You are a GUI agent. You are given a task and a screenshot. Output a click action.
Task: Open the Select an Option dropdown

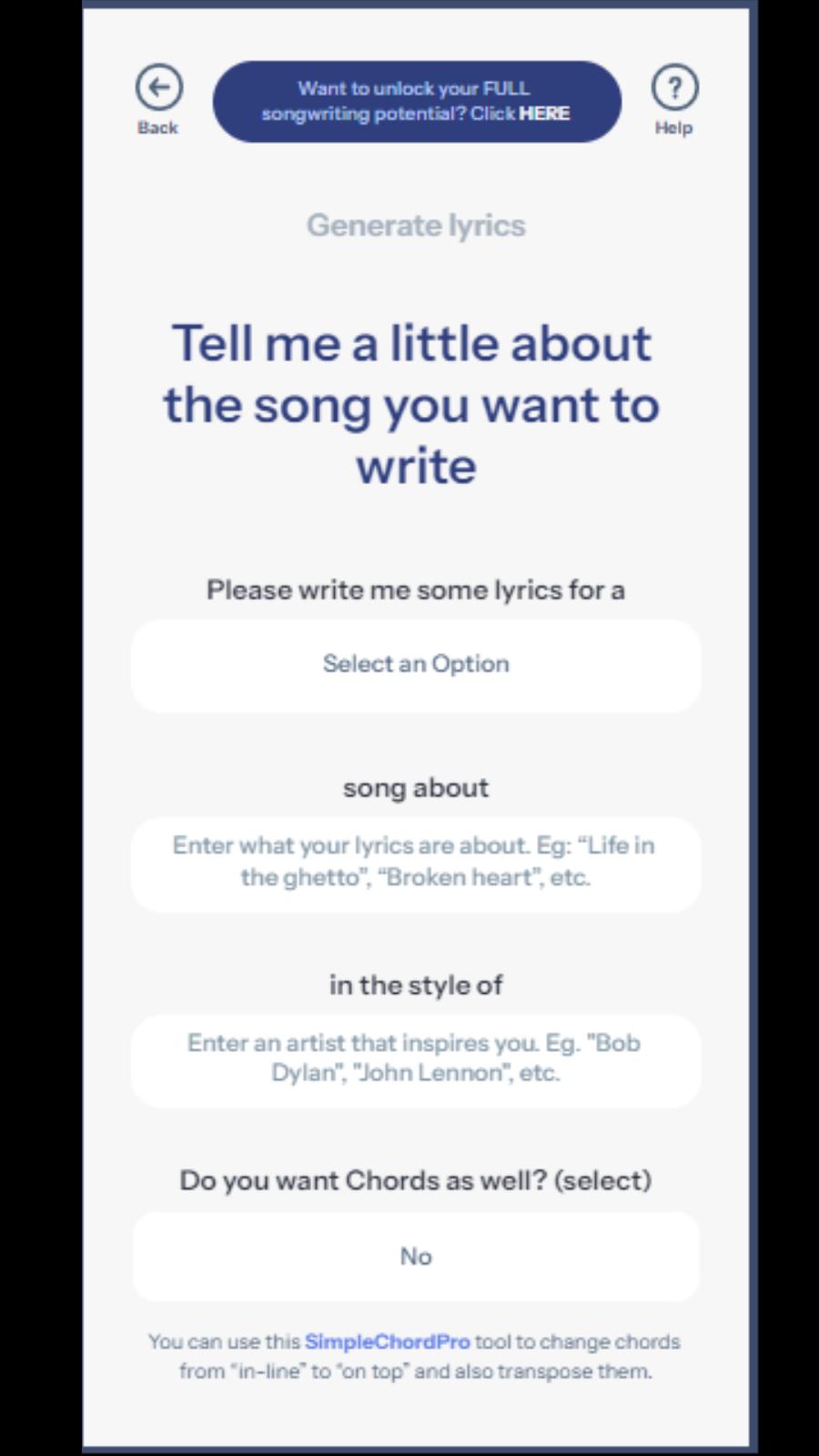coord(416,665)
